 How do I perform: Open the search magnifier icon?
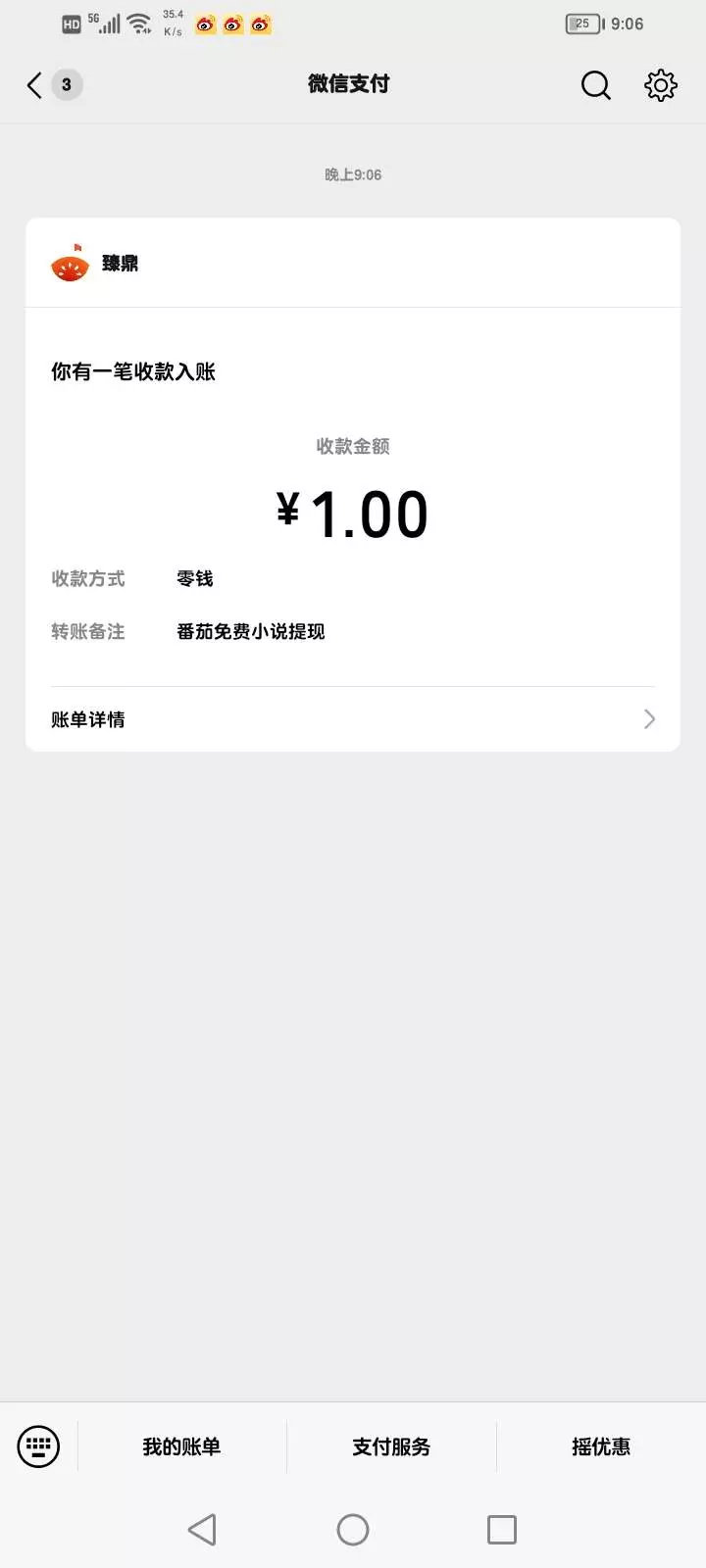point(595,85)
